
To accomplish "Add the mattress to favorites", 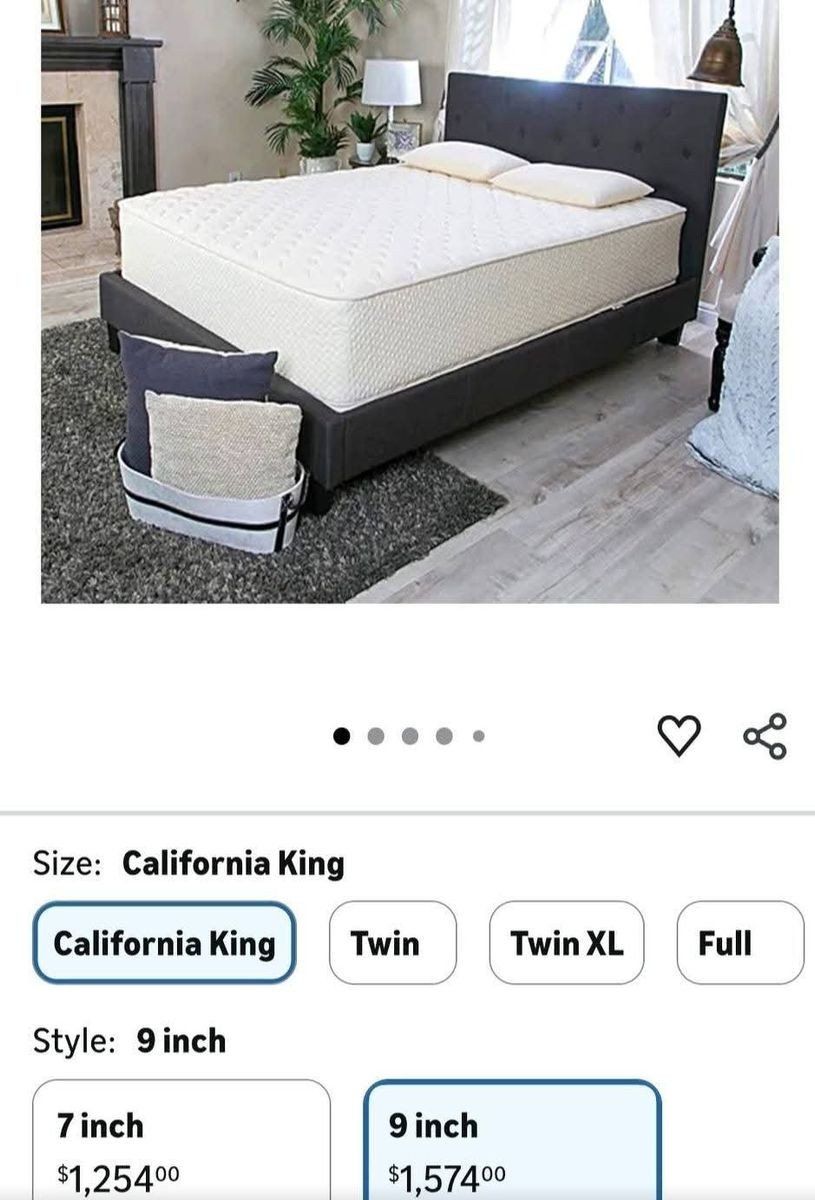I will click(680, 736).
